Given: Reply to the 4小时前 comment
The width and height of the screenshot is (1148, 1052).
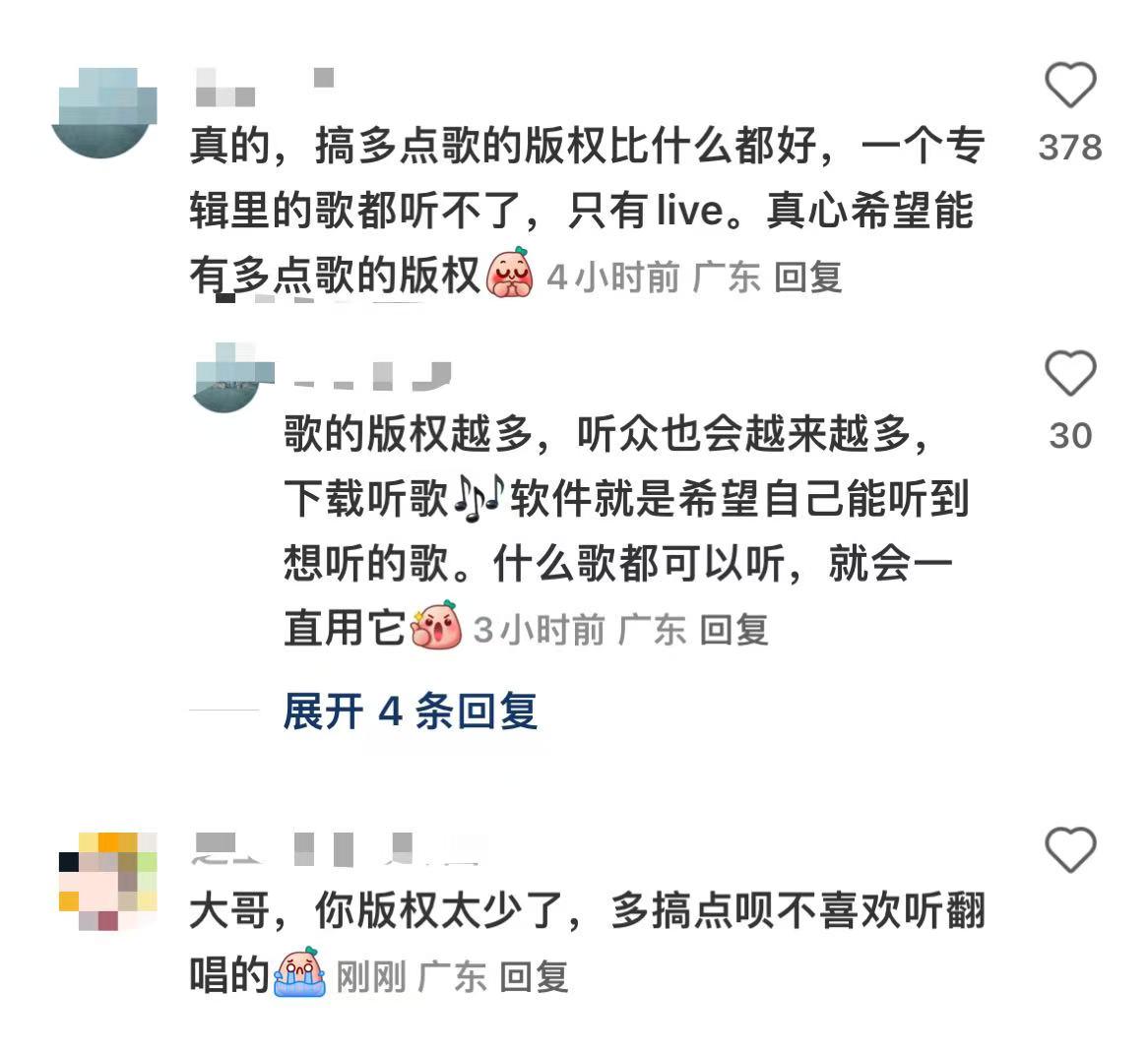Looking at the screenshot, I should pyautogui.click(x=807, y=278).
